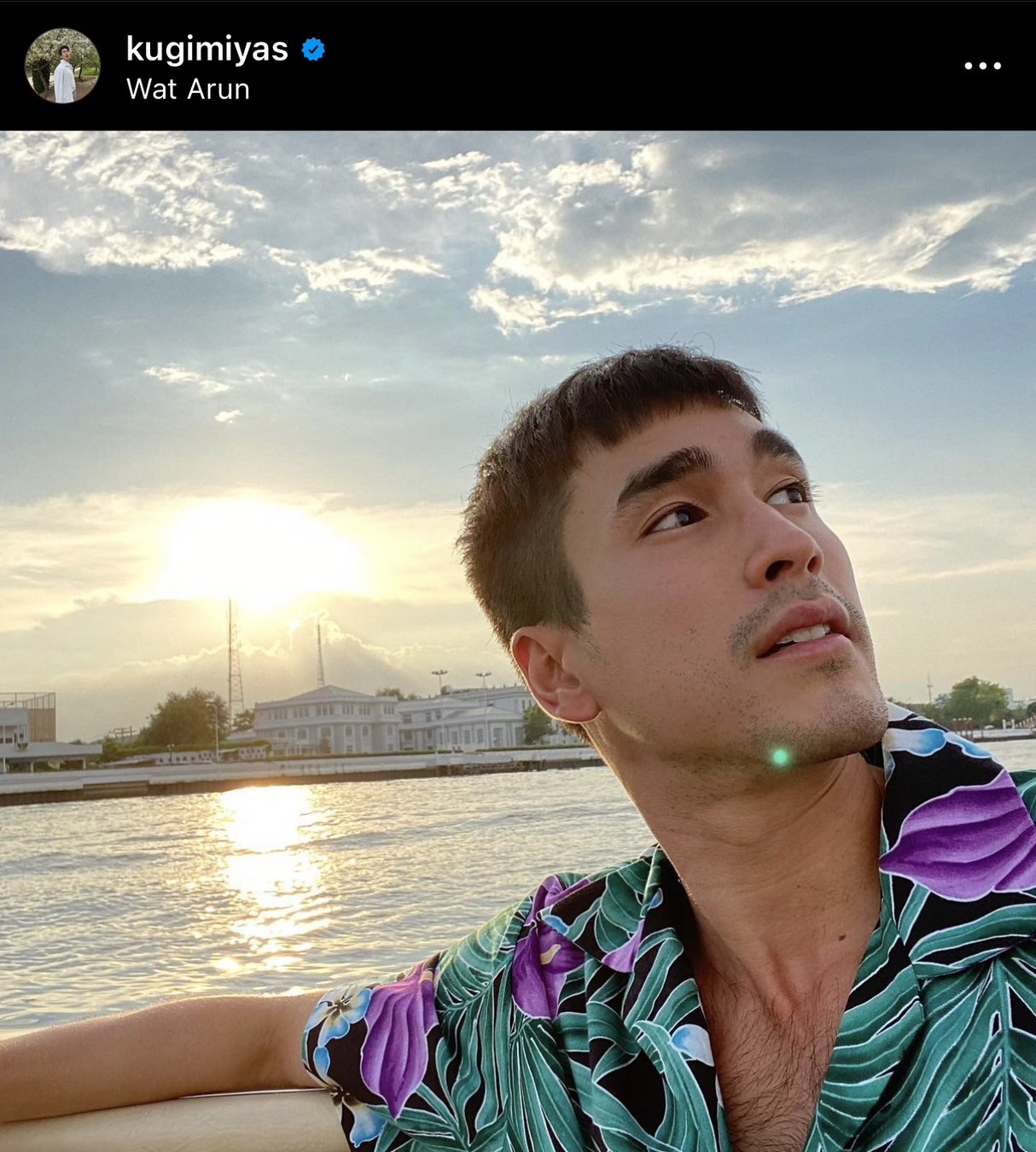Click the location text under the username

tap(187, 89)
